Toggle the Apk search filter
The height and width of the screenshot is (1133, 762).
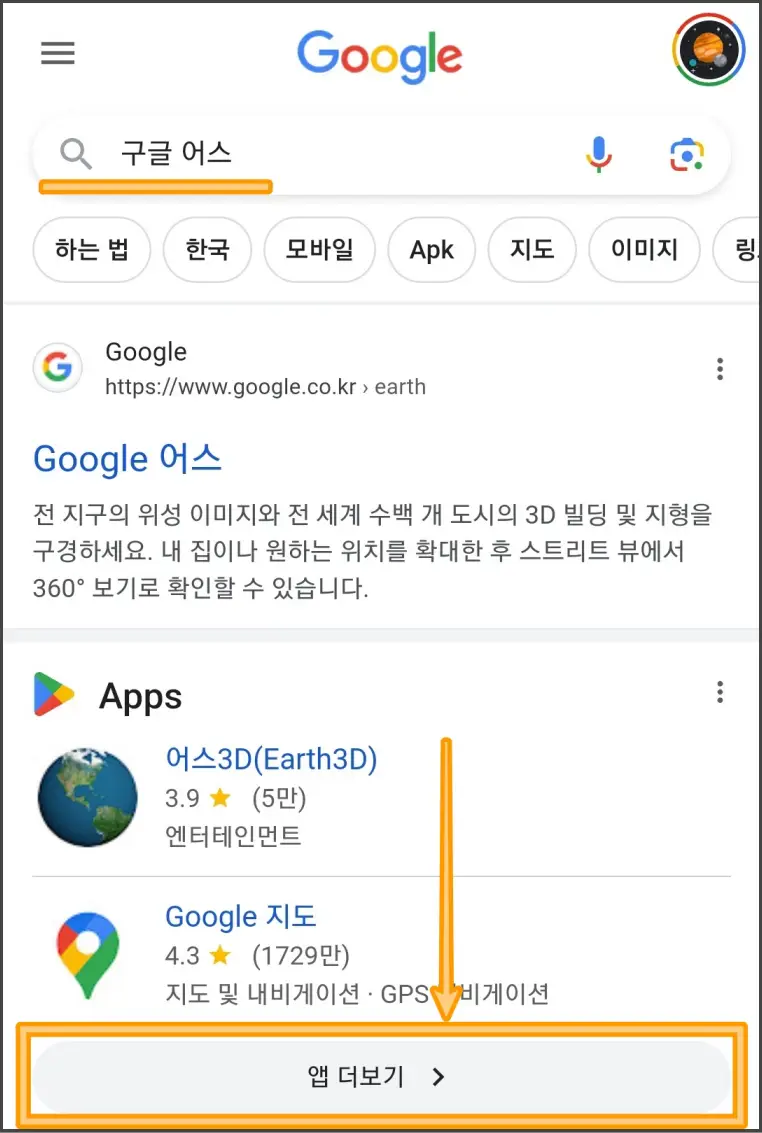point(431,250)
